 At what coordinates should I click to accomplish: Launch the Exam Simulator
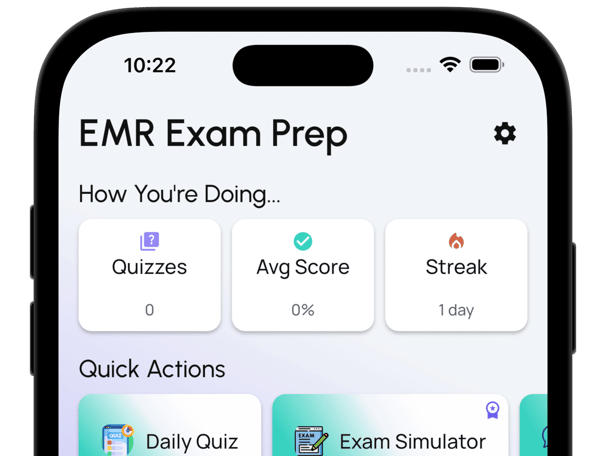pos(390,430)
